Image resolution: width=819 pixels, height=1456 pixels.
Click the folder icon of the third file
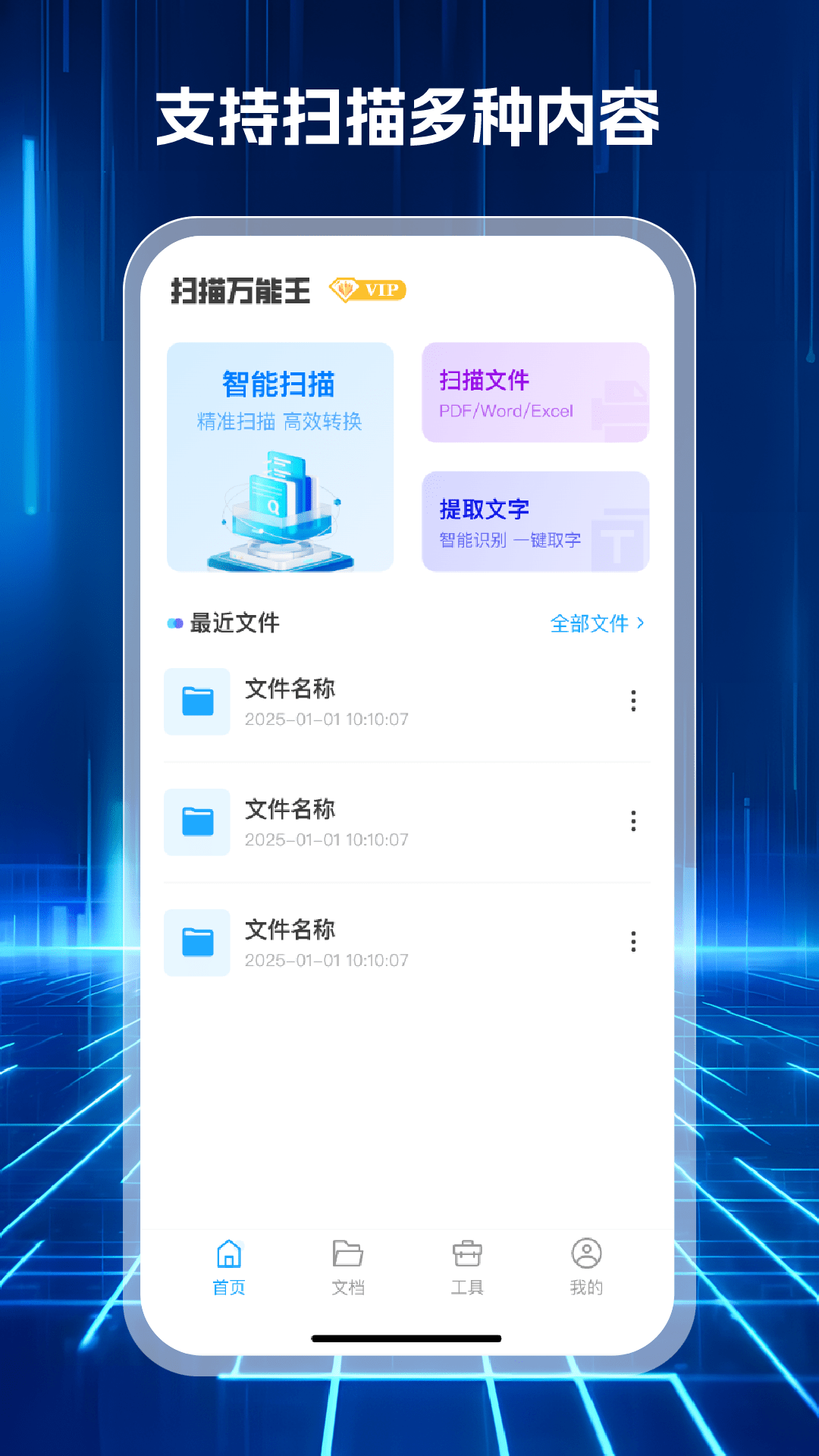tap(196, 943)
